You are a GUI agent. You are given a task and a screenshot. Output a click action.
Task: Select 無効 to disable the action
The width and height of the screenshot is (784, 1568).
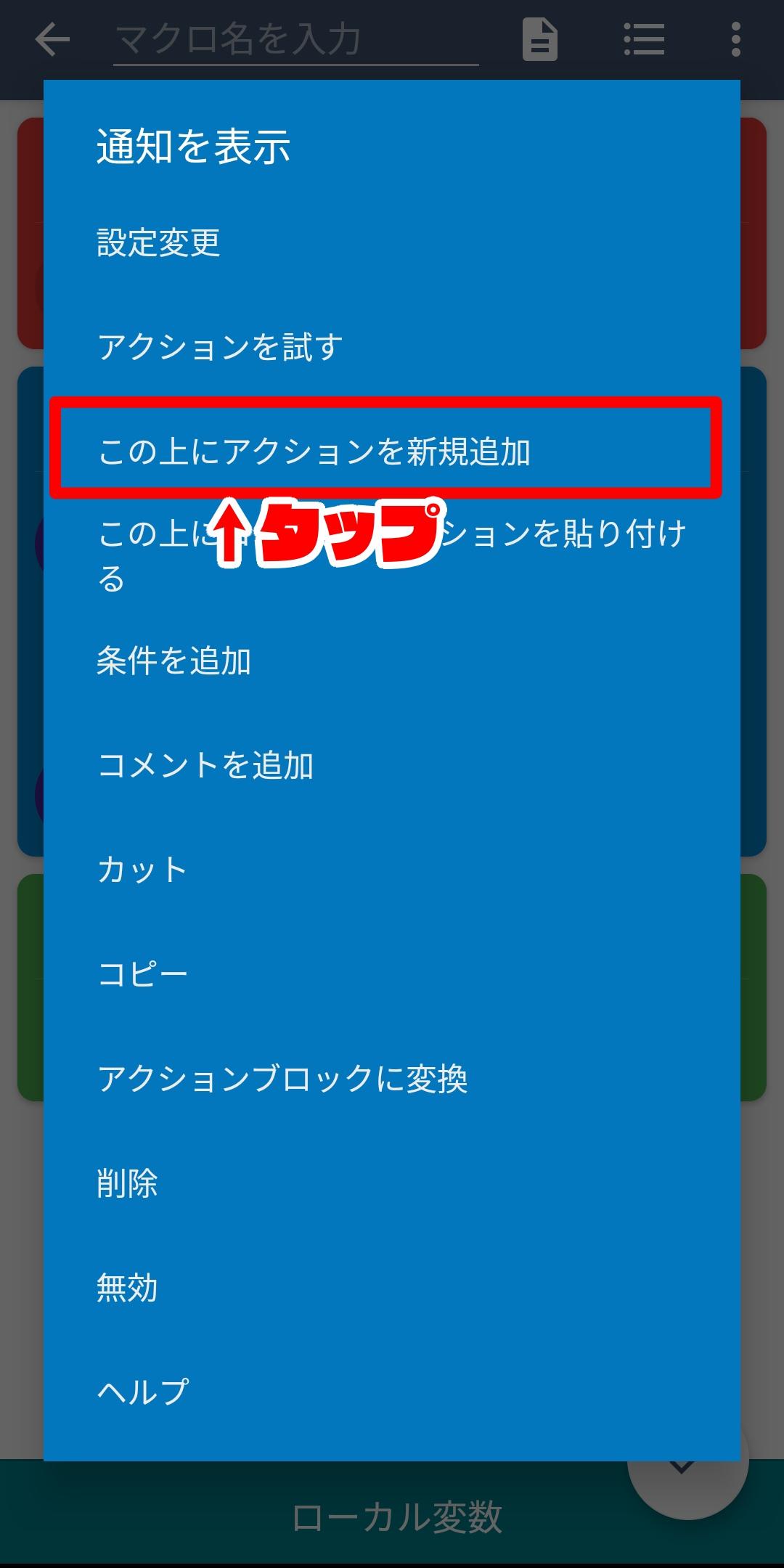pos(392,1288)
